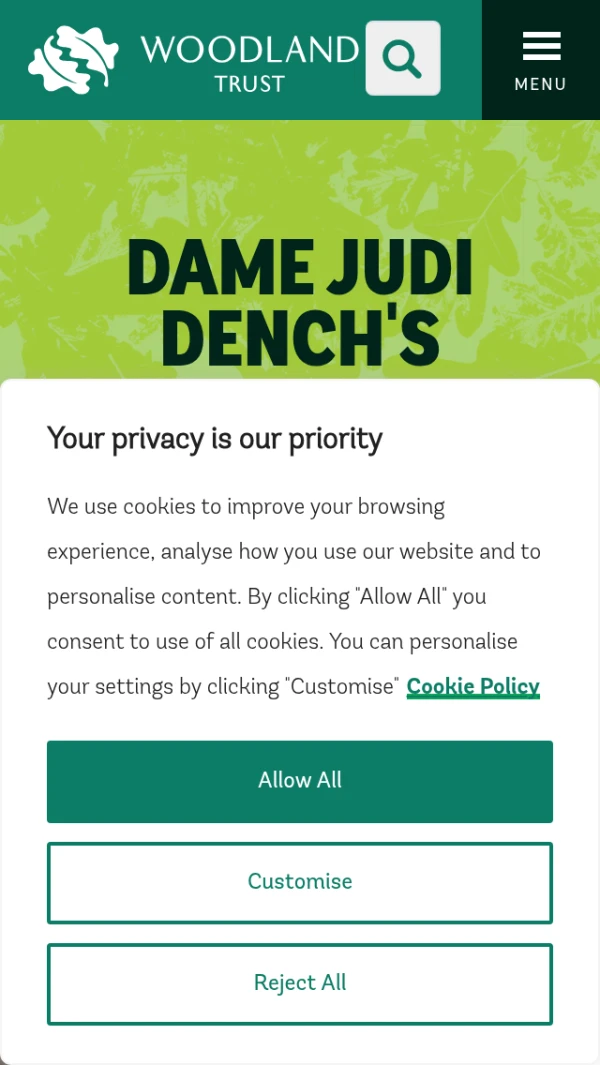Open the search magnifier icon
The width and height of the screenshot is (600, 1065).
(403, 58)
